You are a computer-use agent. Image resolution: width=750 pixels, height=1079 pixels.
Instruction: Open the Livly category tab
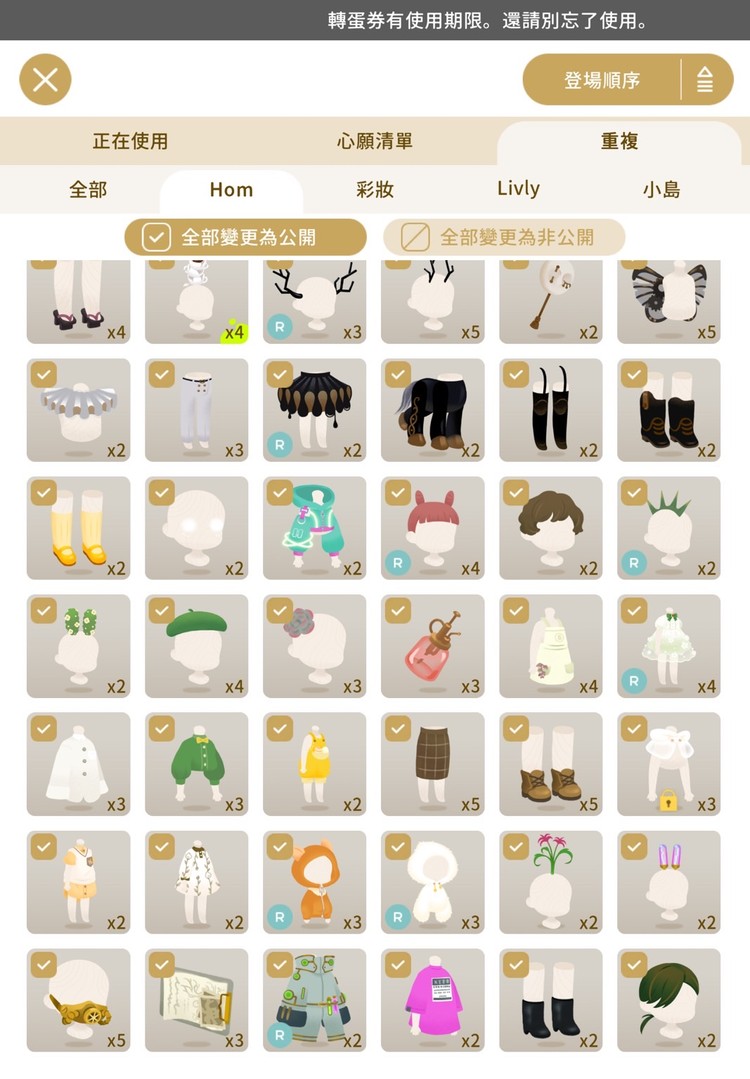[x=518, y=189]
